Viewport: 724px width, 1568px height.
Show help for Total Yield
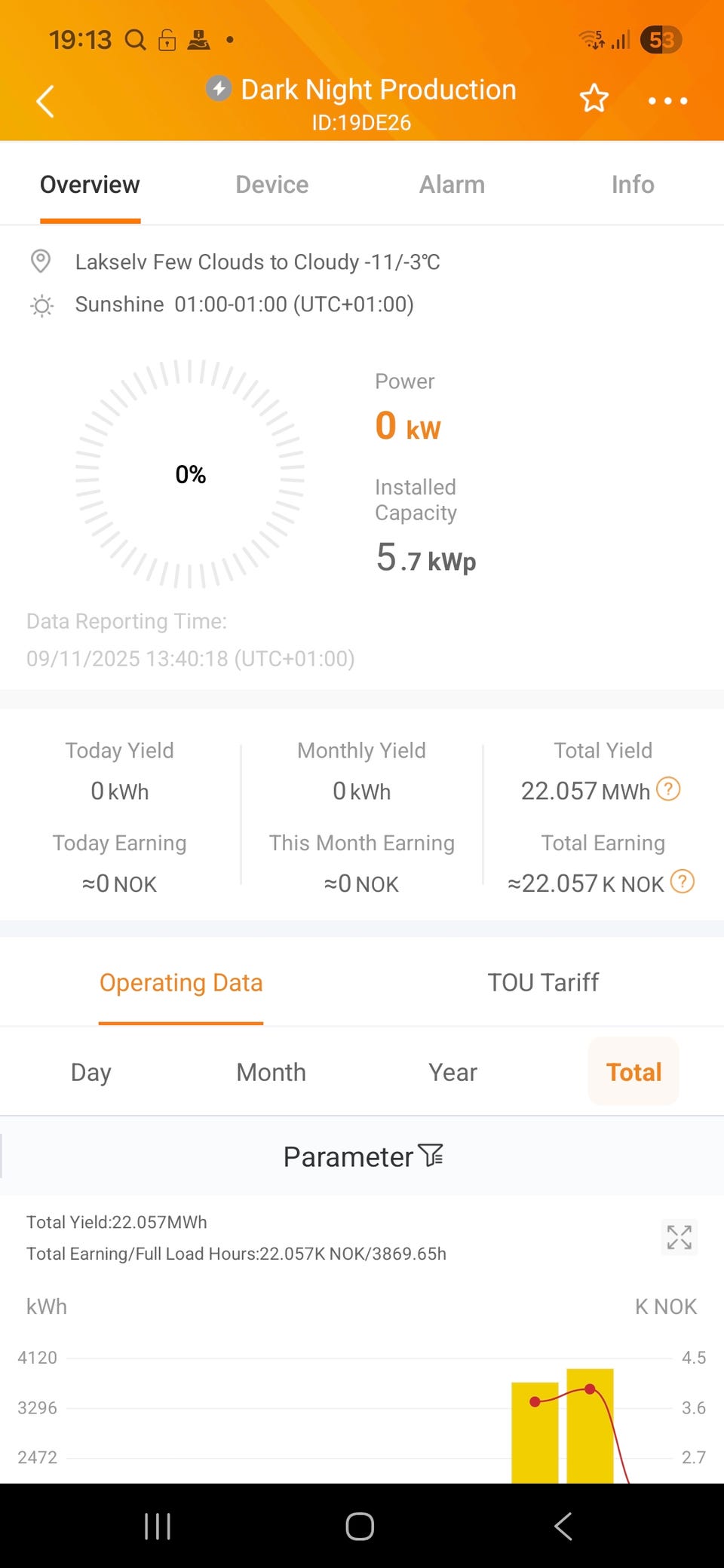[668, 789]
